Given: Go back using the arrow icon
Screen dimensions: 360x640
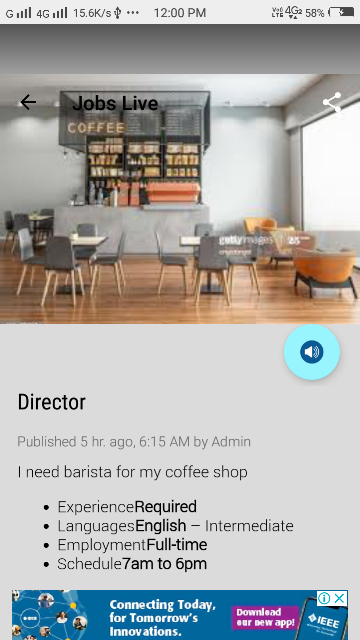Looking at the screenshot, I should [28, 102].
